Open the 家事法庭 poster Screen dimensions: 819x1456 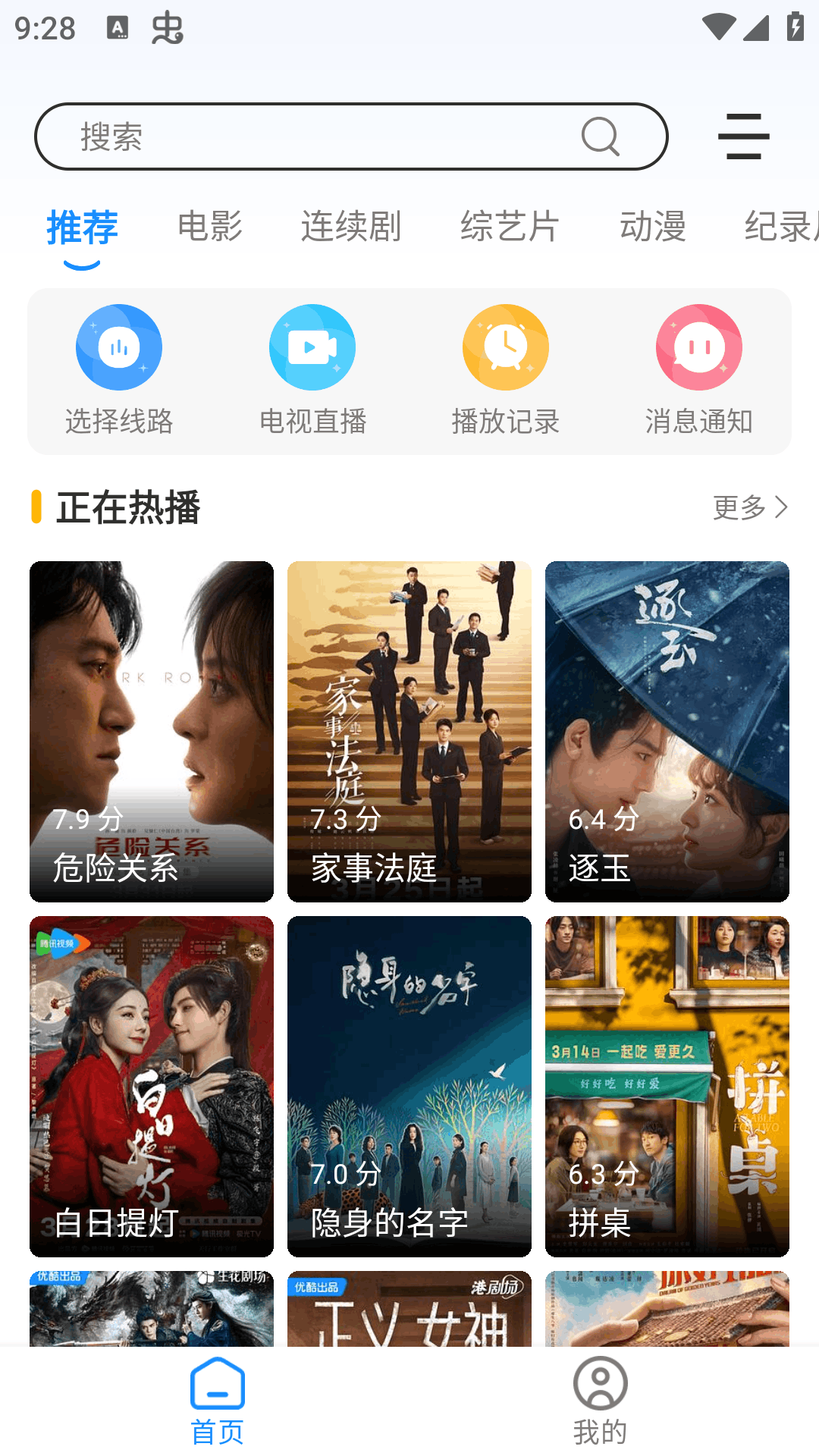point(409,731)
